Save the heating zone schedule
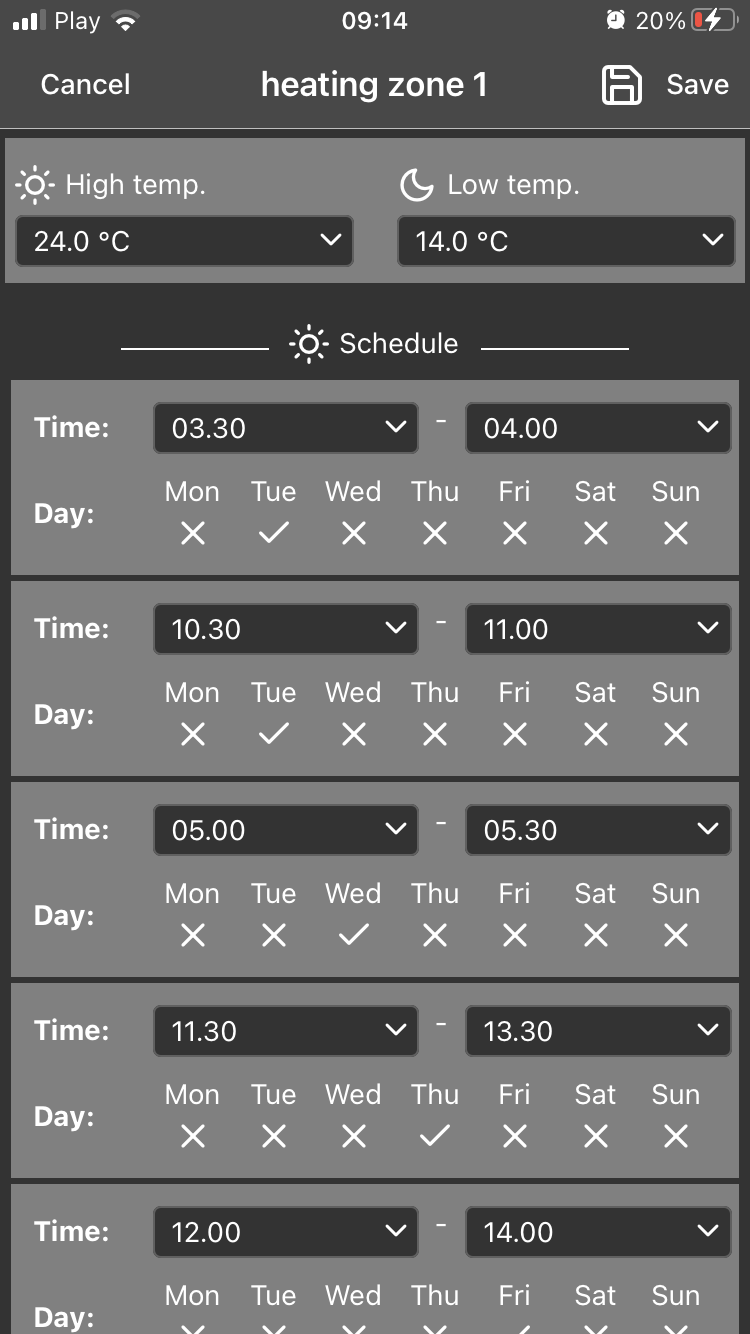Screen dimensions: 750x1334 point(665,85)
